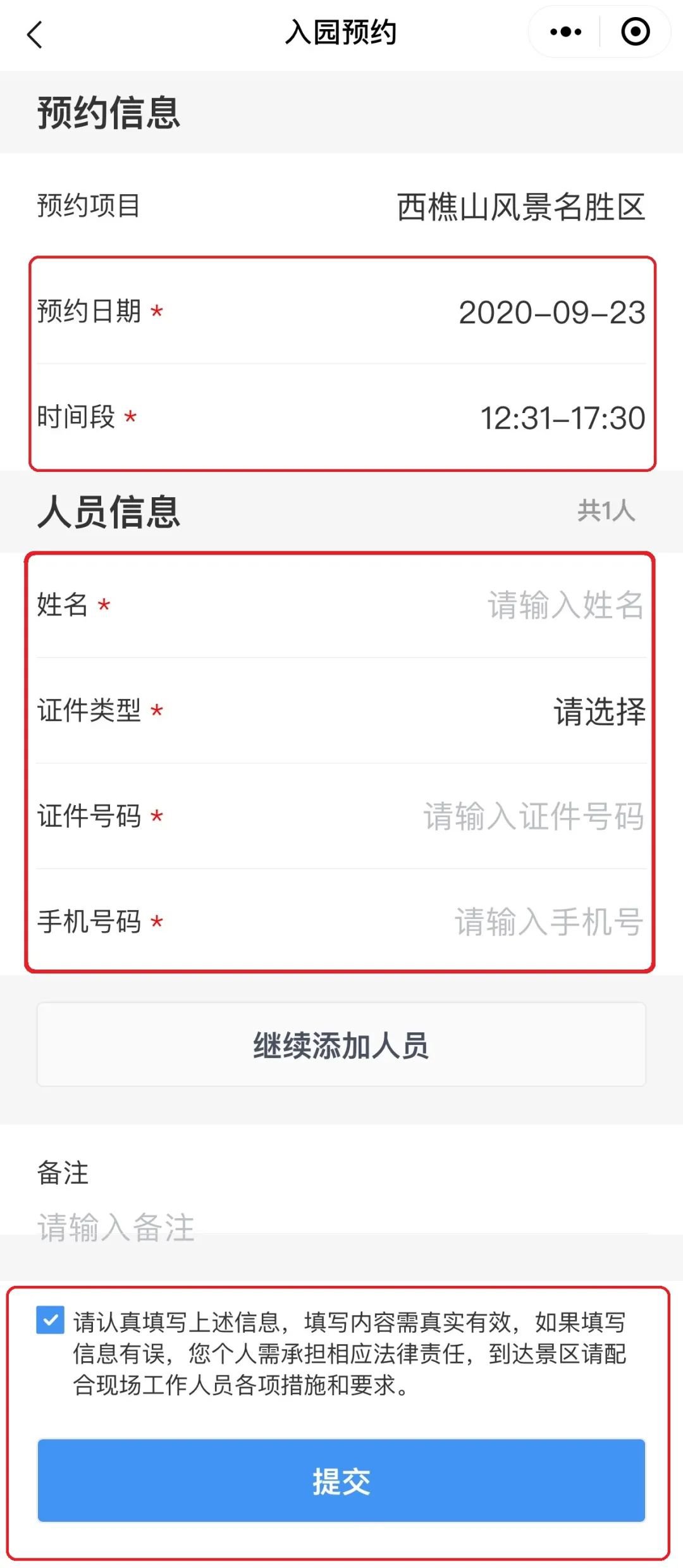Add another visitor with 继续添加人员
The height and width of the screenshot is (1568, 683).
click(341, 1045)
